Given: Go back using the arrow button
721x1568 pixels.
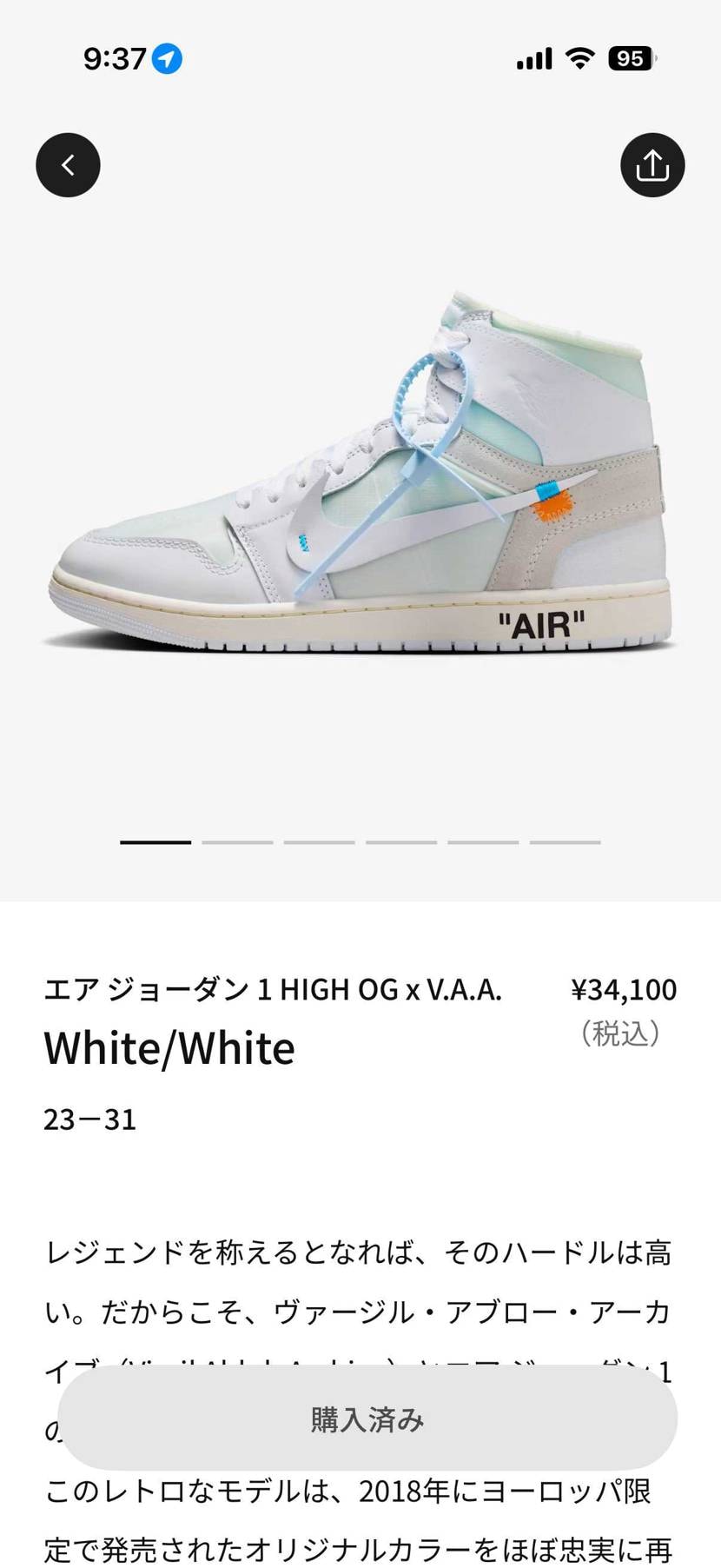Looking at the screenshot, I should point(68,165).
